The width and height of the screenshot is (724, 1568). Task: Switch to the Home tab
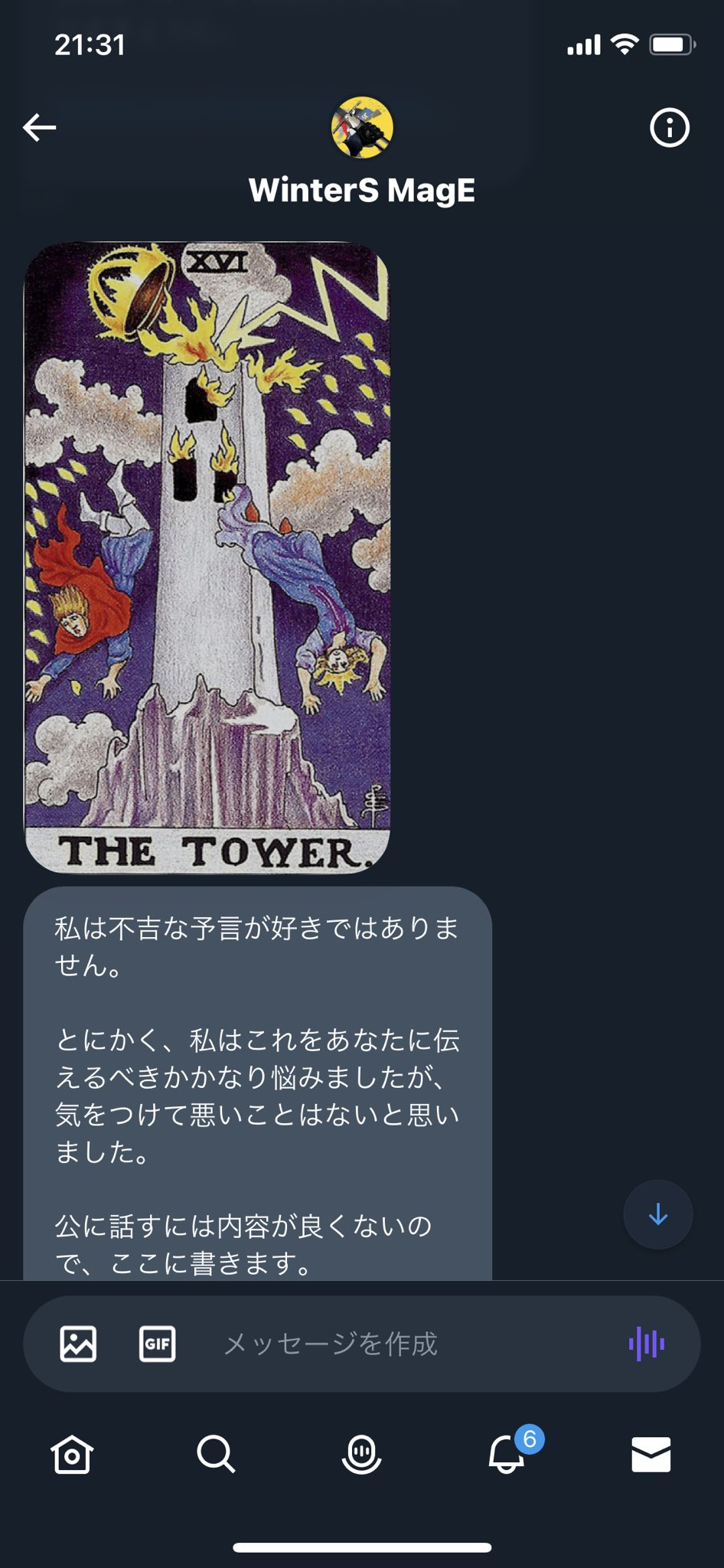pyautogui.click(x=72, y=1454)
